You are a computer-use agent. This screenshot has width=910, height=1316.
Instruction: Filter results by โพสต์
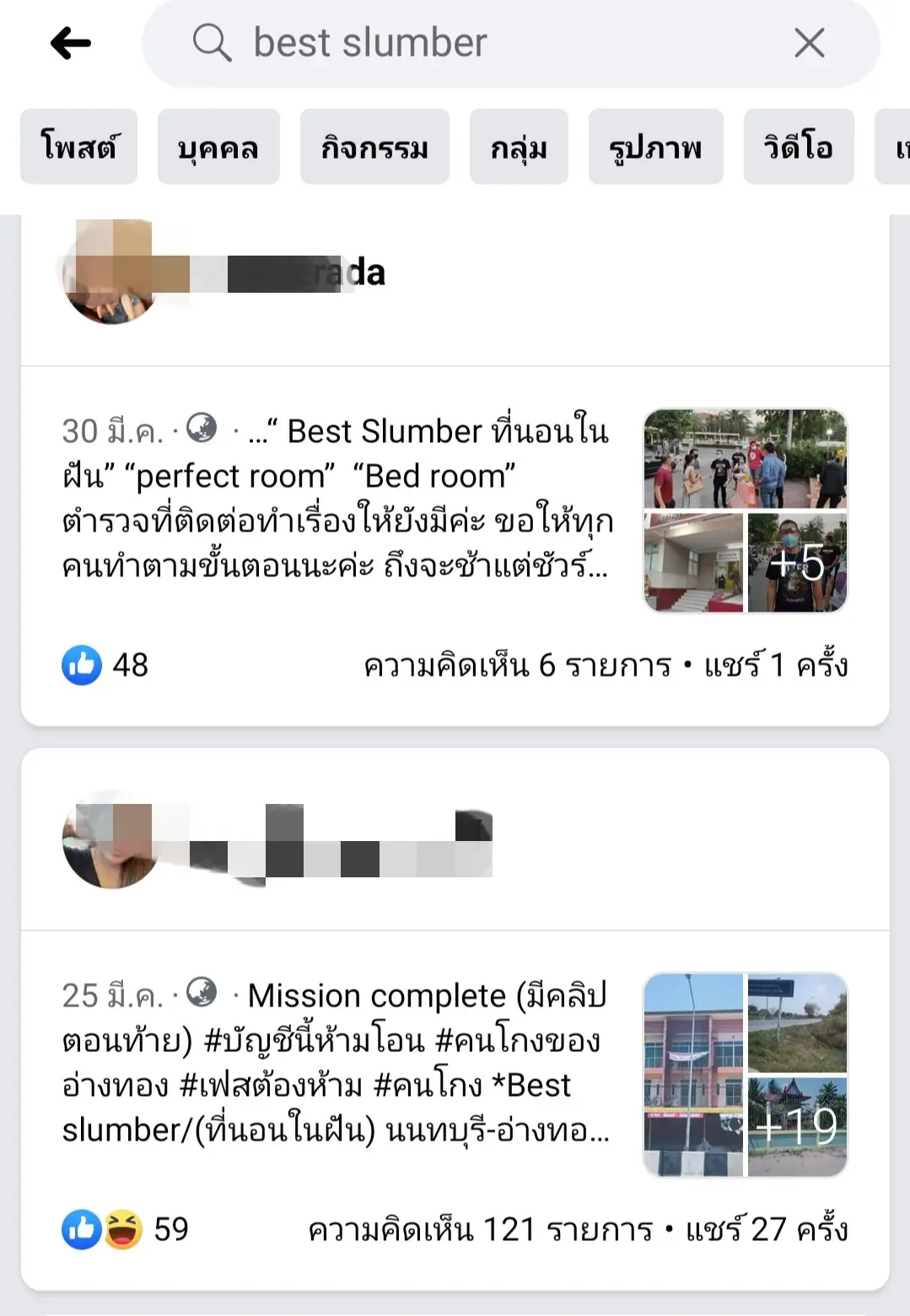point(78,147)
